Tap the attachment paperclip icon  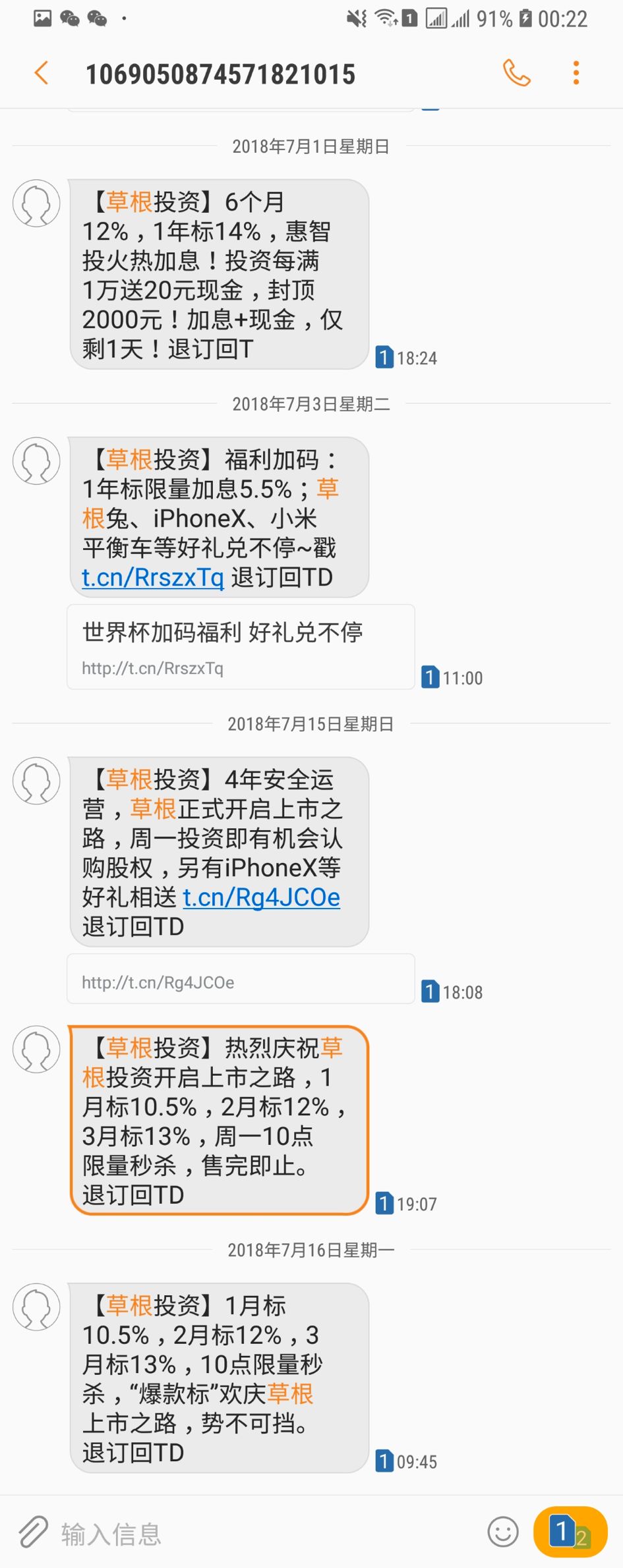33,1532
